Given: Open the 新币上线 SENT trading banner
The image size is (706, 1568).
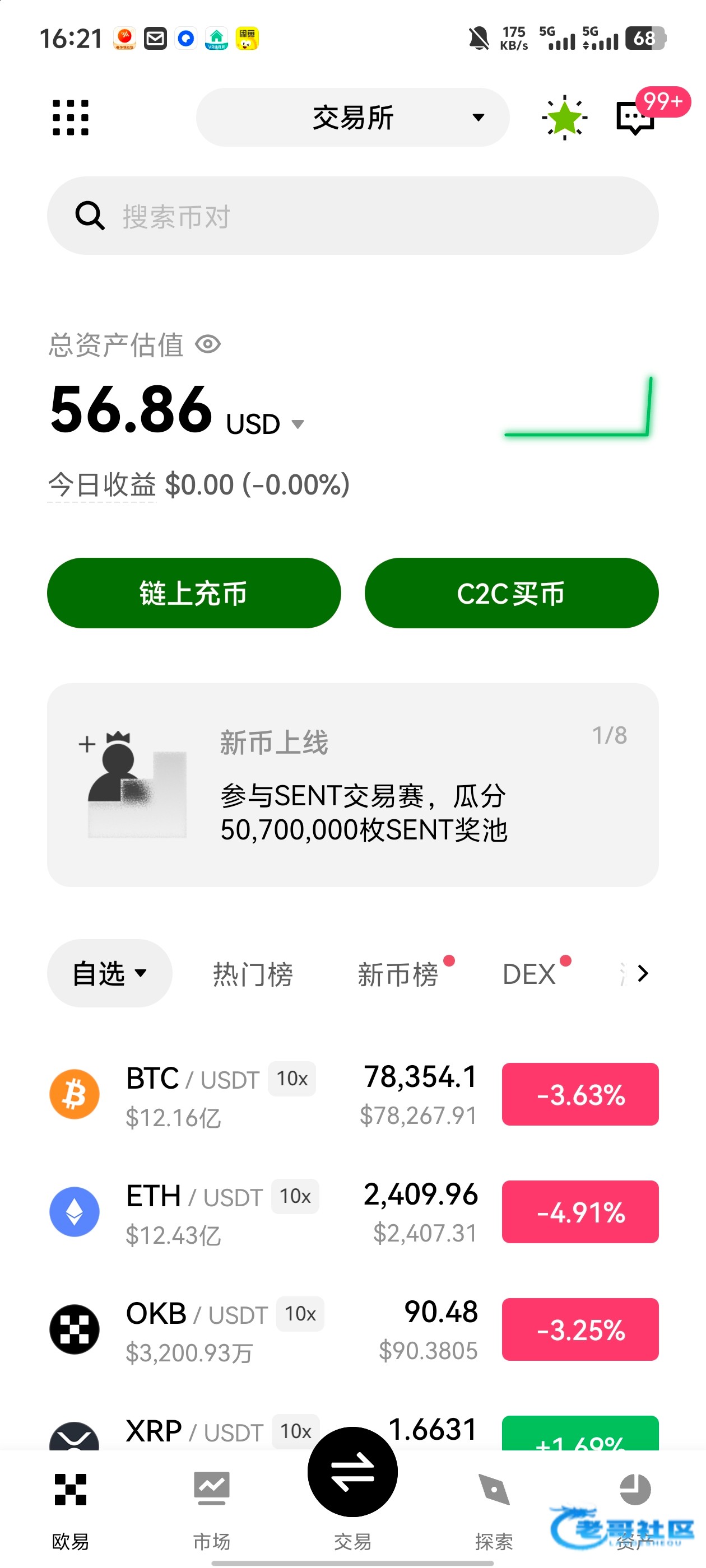Looking at the screenshot, I should click(352, 785).
